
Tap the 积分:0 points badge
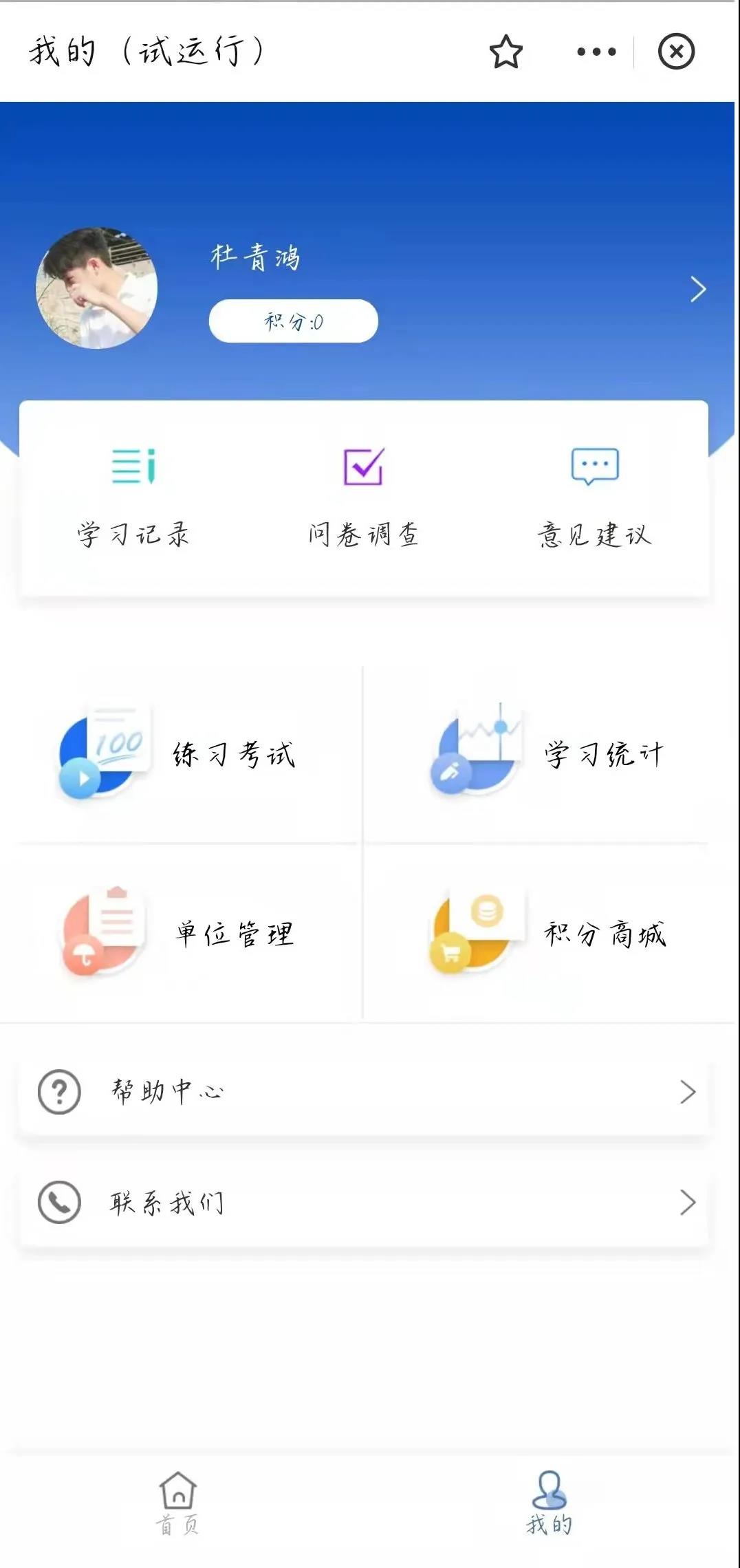point(294,321)
